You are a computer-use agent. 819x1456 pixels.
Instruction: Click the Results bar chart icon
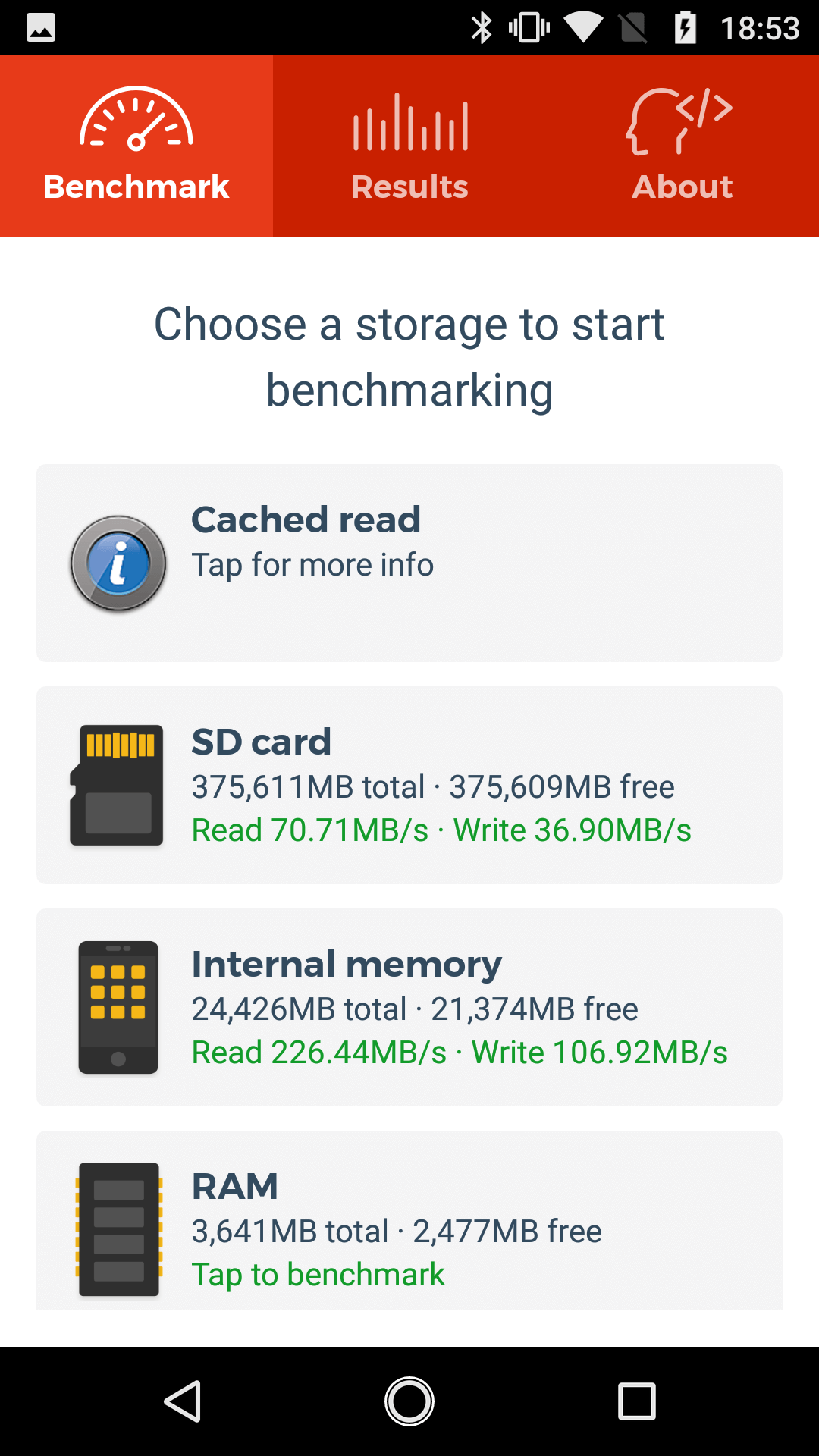coord(409,121)
